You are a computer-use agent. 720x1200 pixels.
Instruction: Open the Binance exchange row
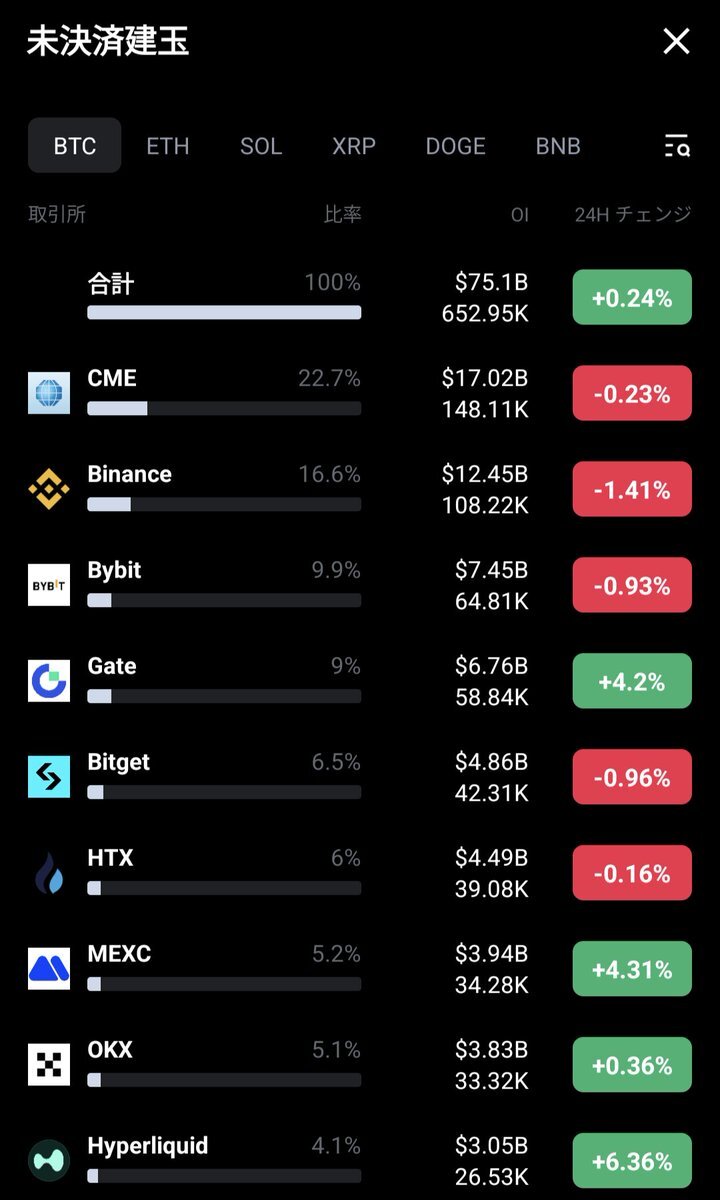[x=360, y=489]
